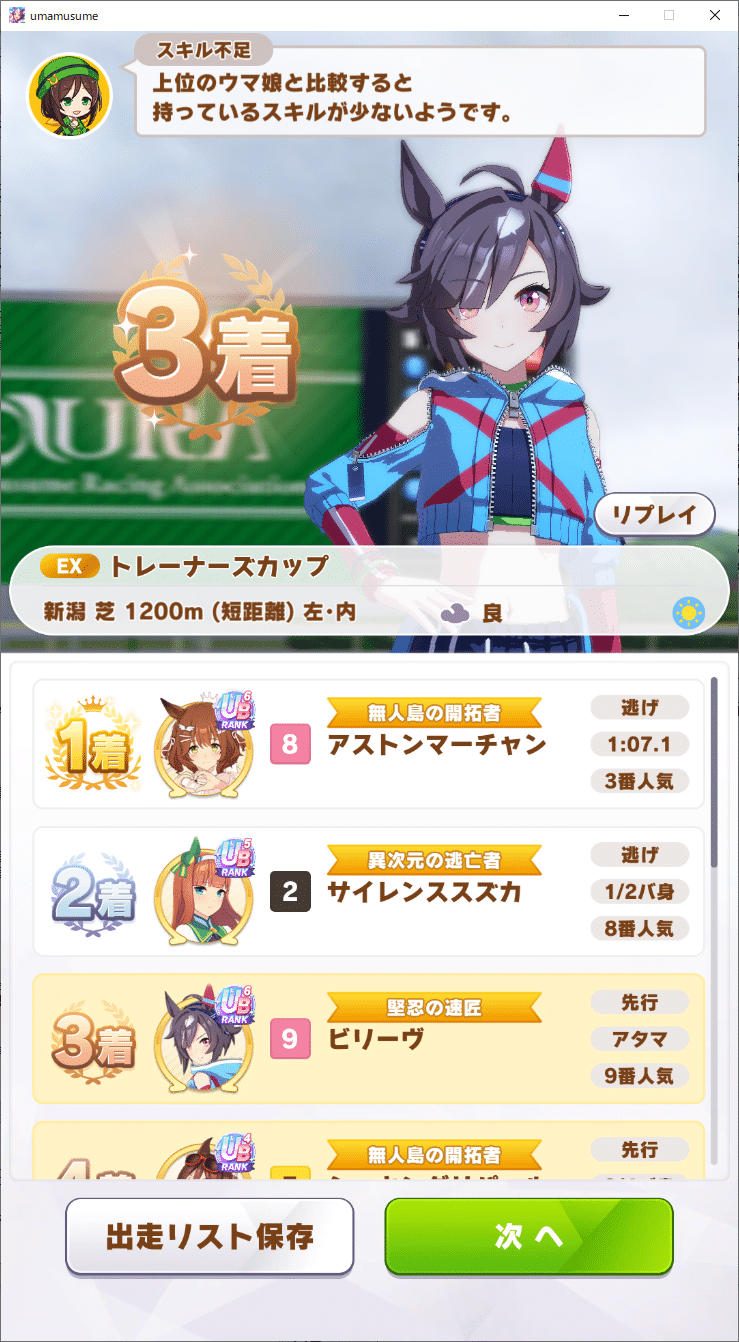Continue with the green 次へ button
The image size is (739, 1342).
529,1237
